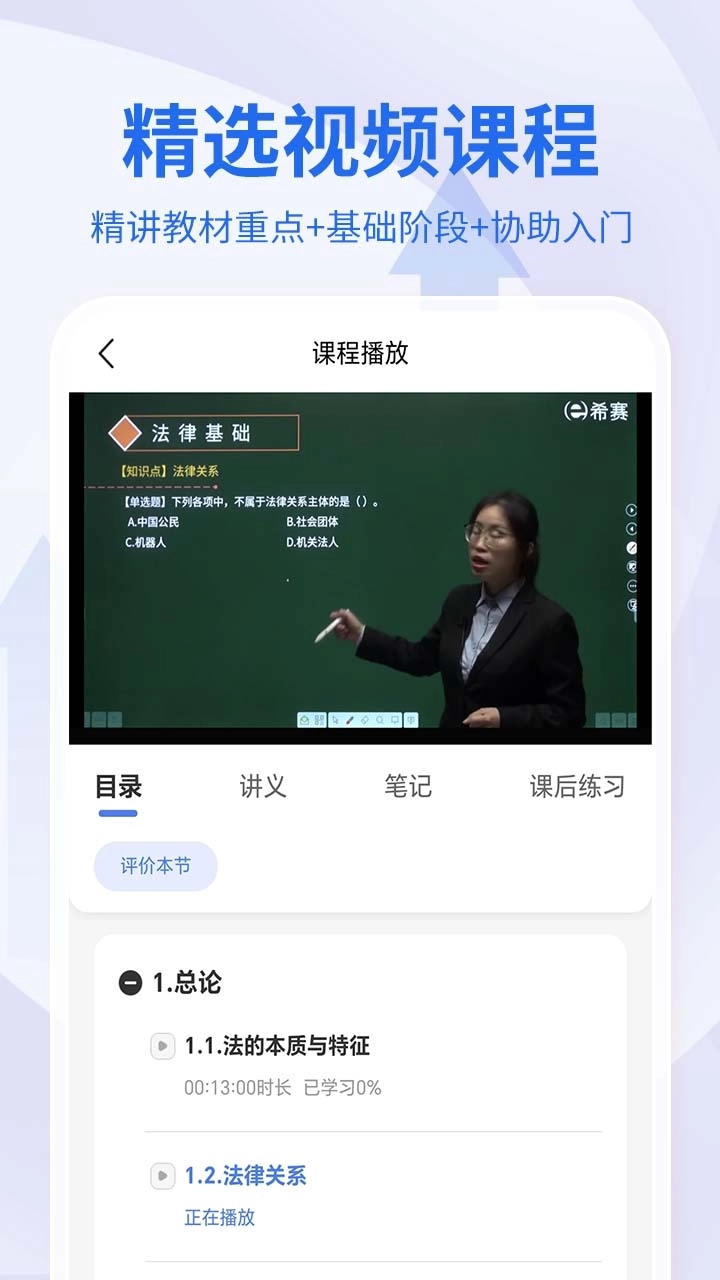720x1280 pixels.
Task: Tap the back arrow on the 课程播放 header
Action: click(x=104, y=353)
